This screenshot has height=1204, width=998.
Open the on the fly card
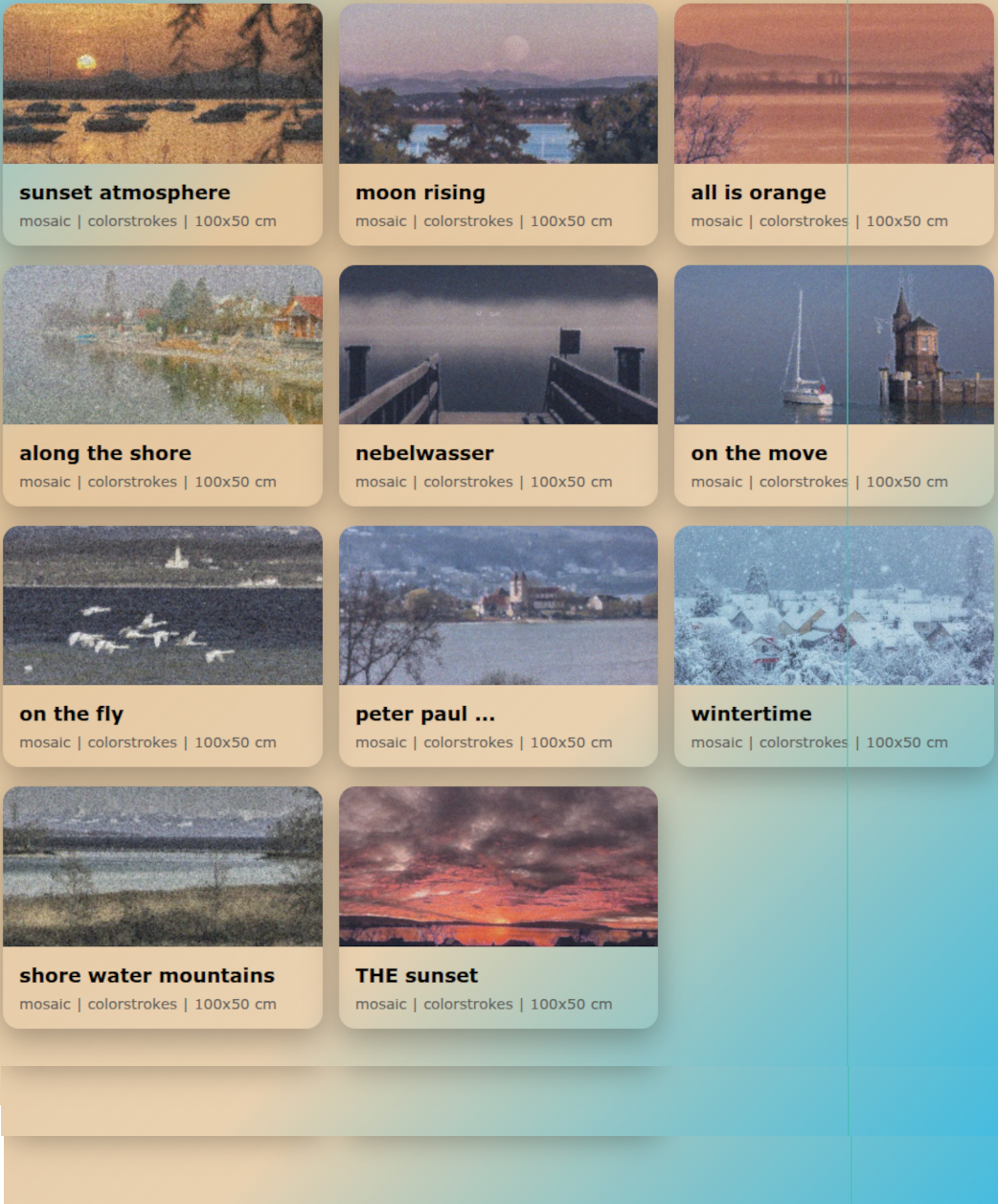[163, 646]
